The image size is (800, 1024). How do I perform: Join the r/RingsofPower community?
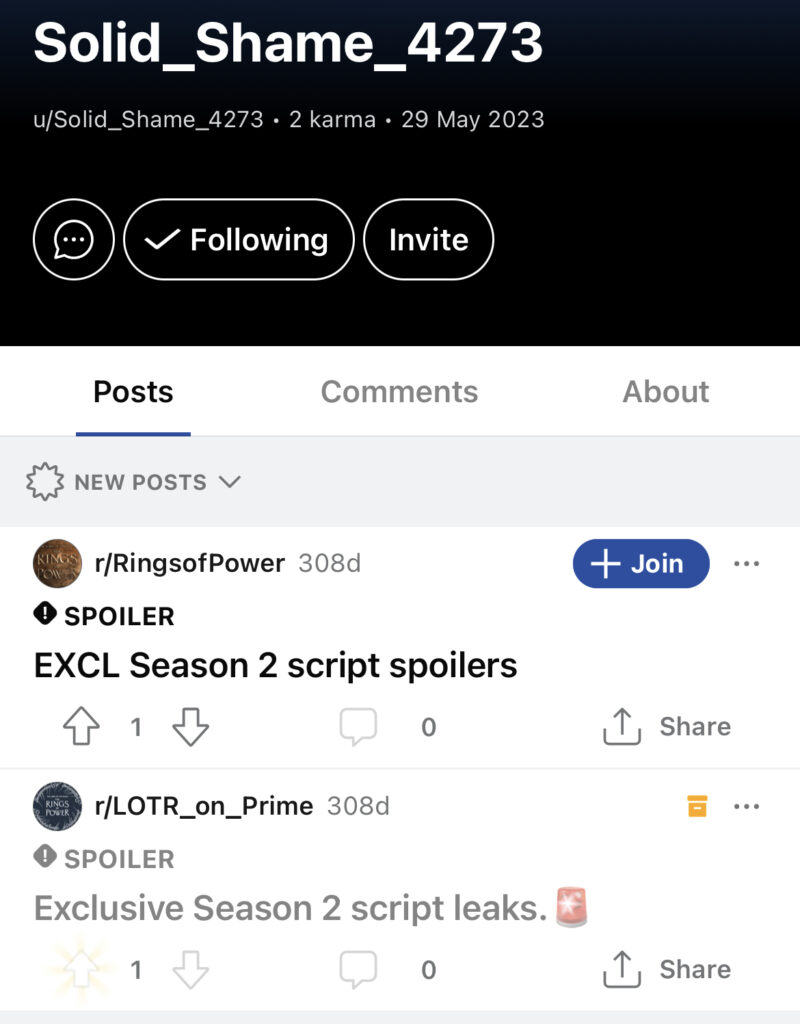(640, 564)
